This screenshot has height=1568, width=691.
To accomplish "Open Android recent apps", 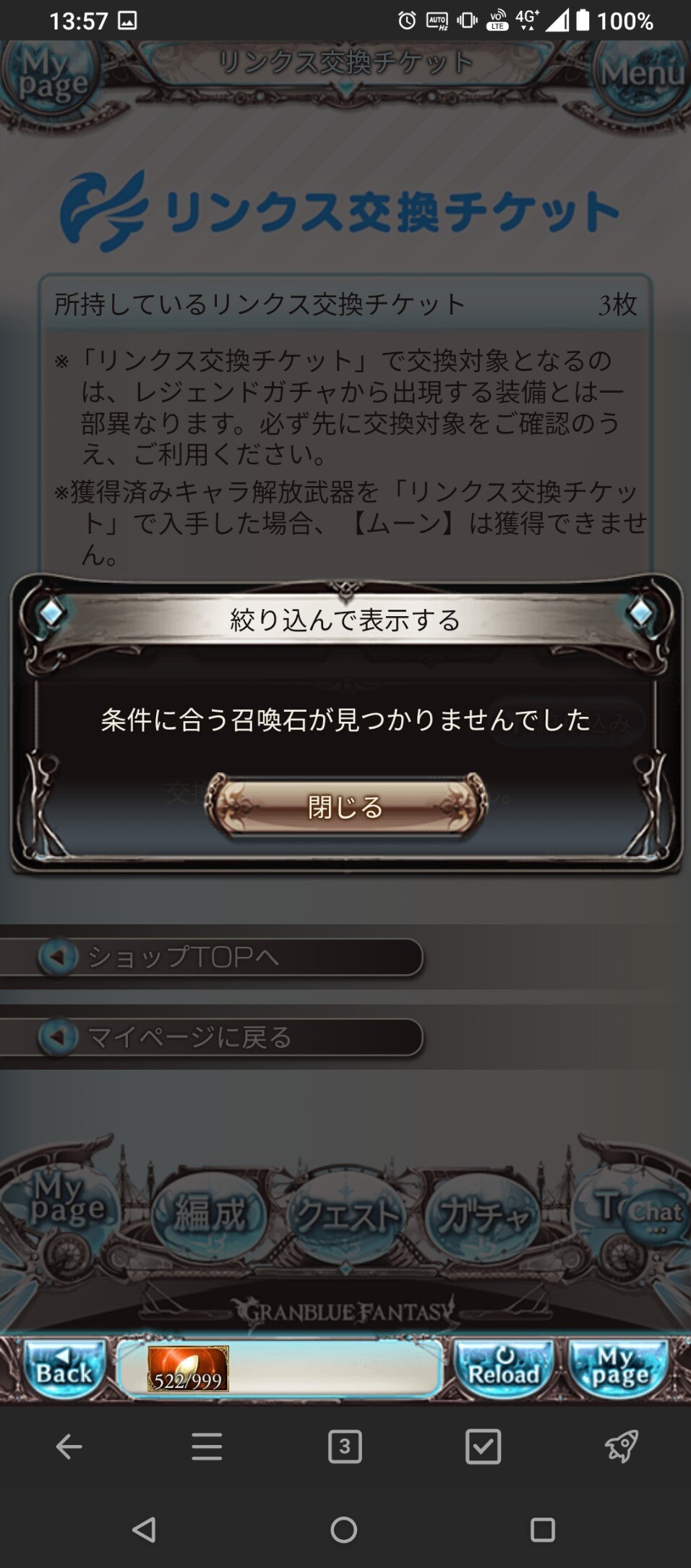I will pos(542,1530).
